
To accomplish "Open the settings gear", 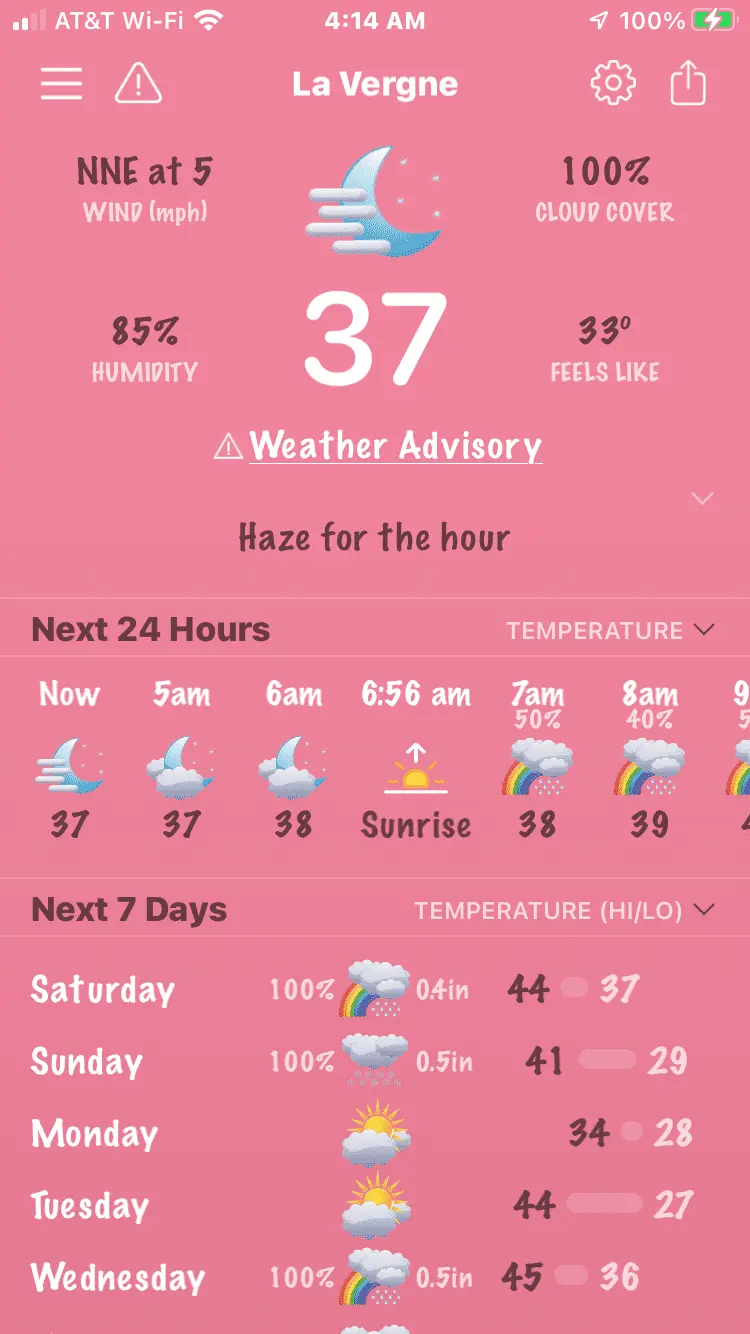I will coord(613,84).
